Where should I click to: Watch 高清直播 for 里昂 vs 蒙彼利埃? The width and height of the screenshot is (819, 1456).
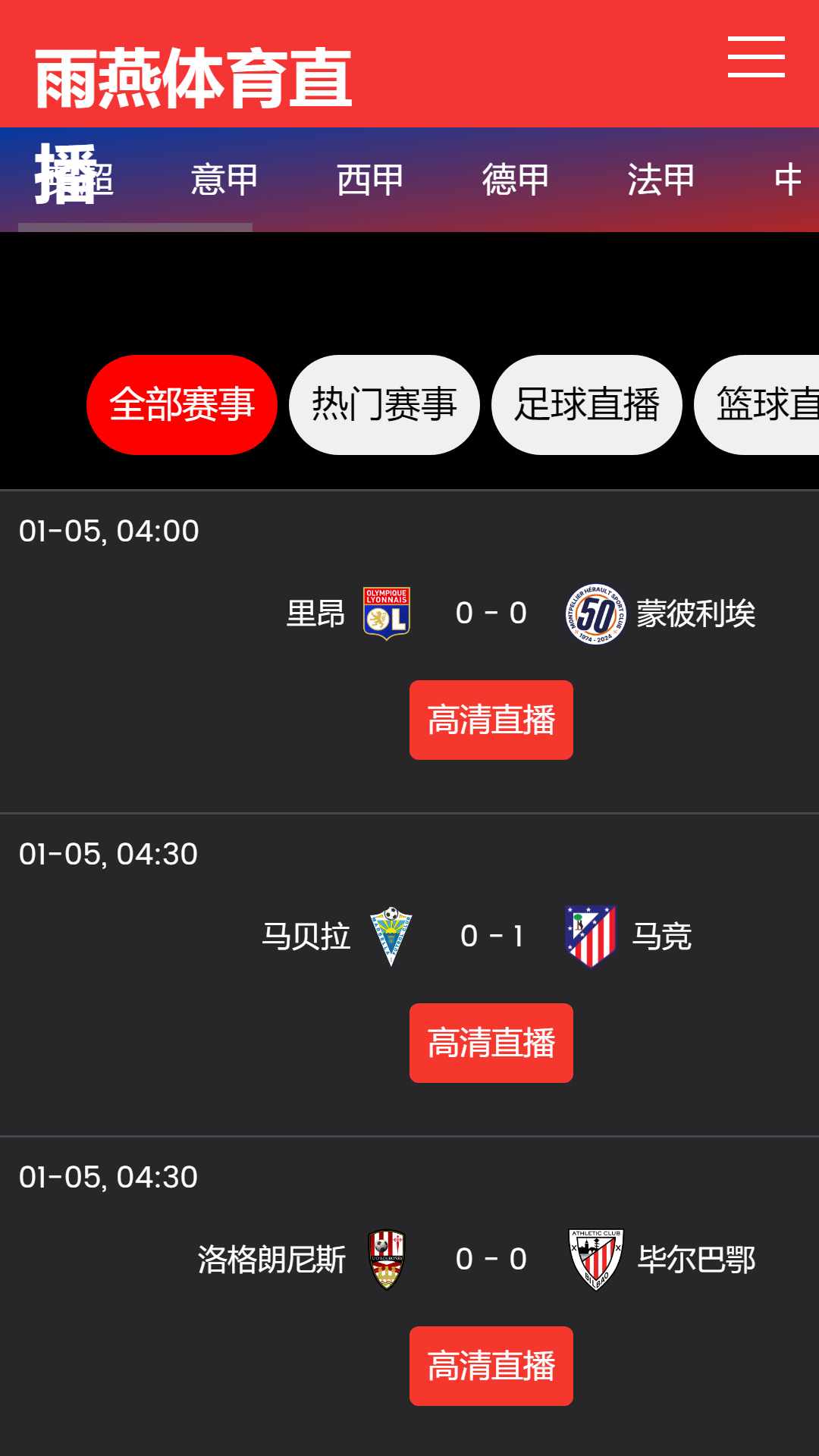(491, 720)
